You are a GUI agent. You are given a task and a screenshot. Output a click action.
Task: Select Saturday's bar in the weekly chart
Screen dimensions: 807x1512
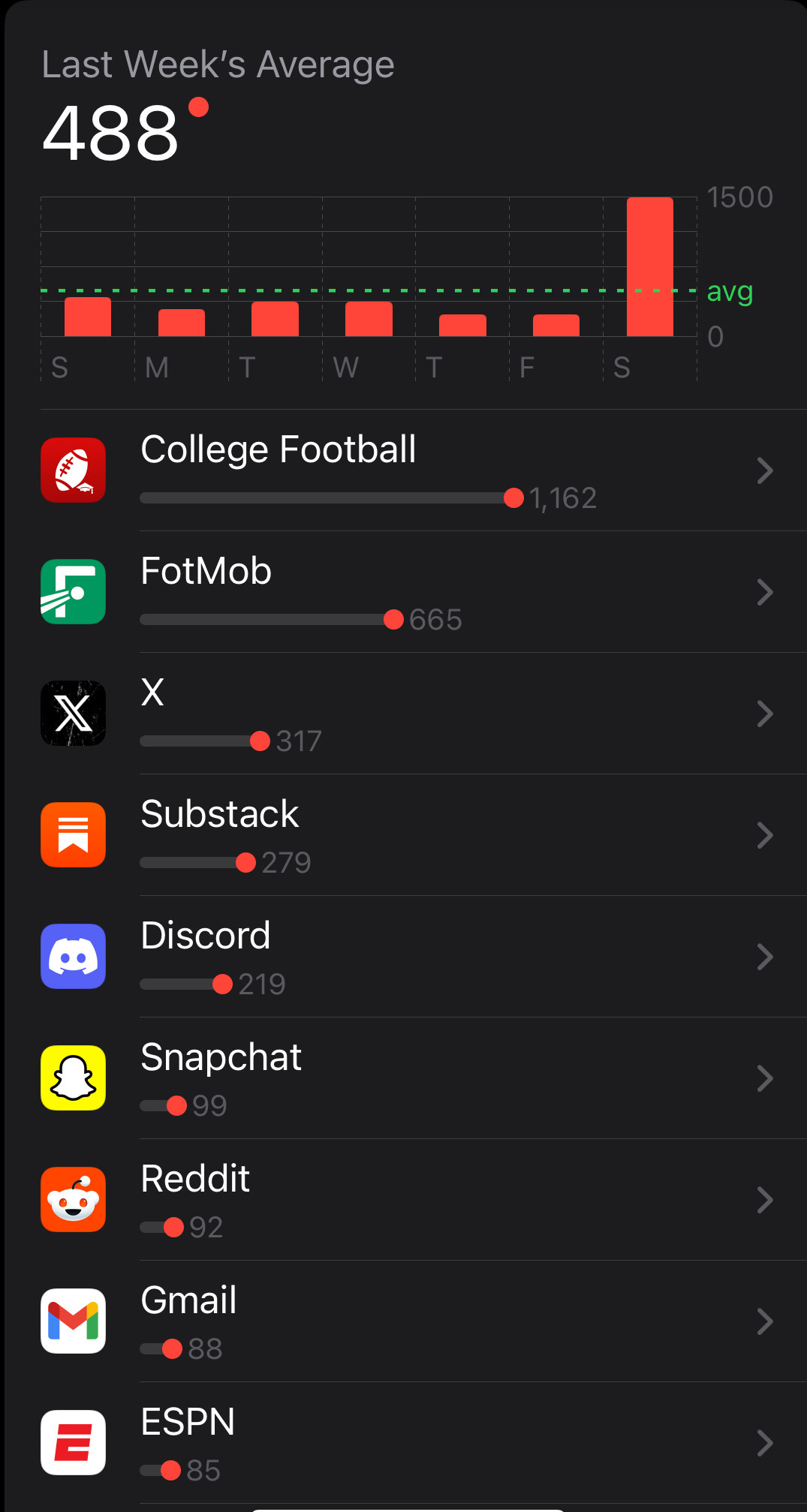click(x=650, y=266)
